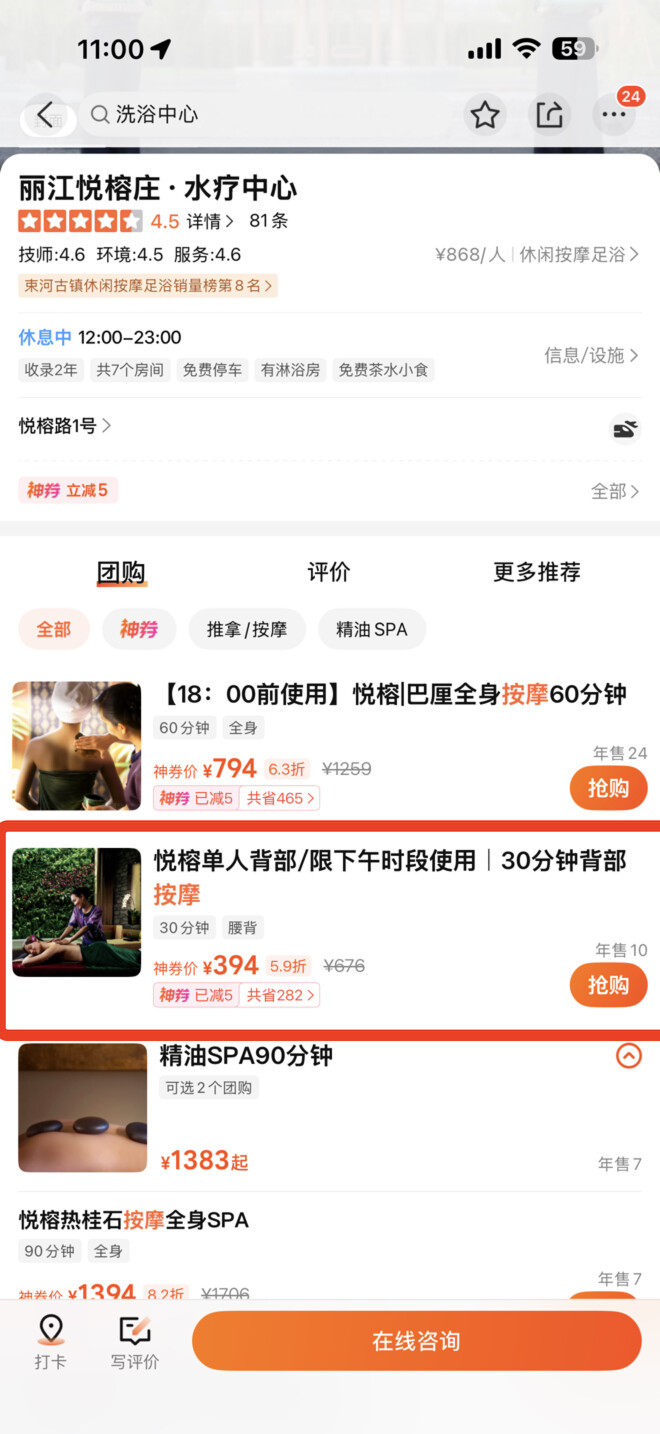Screen dimensions: 660x1434
Task: Filter deals by 推拿/按摩 chip
Action: pyautogui.click(x=246, y=630)
